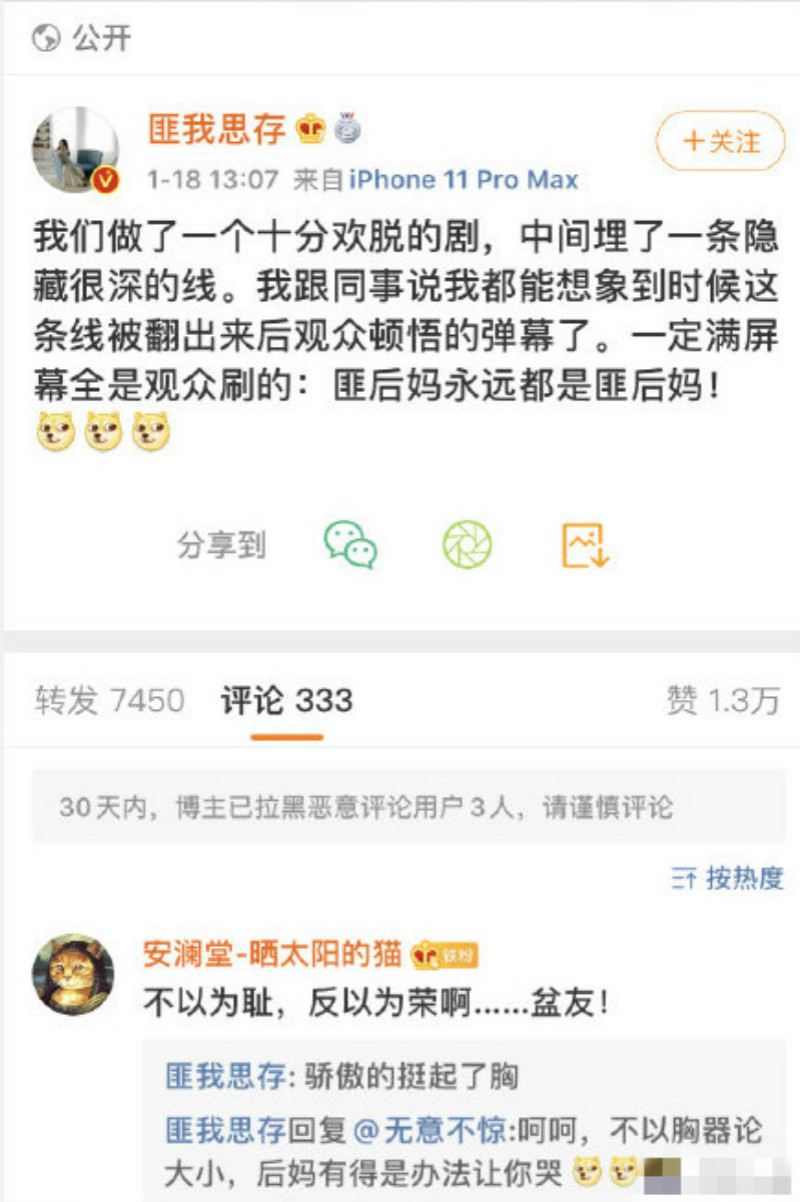The width and height of the screenshot is (800, 1202).
Task: Share the post to Moments
Action: (467, 545)
